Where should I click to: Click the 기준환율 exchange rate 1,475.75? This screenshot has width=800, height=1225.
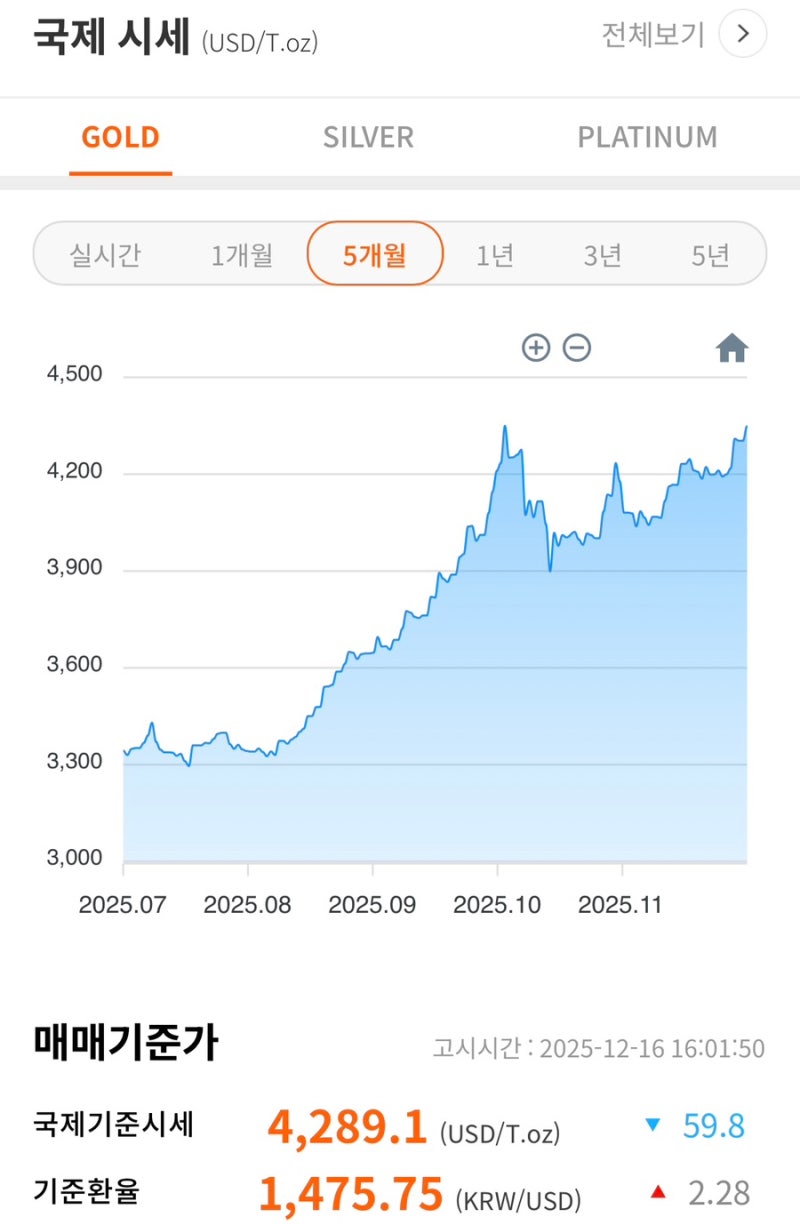pos(350,1192)
